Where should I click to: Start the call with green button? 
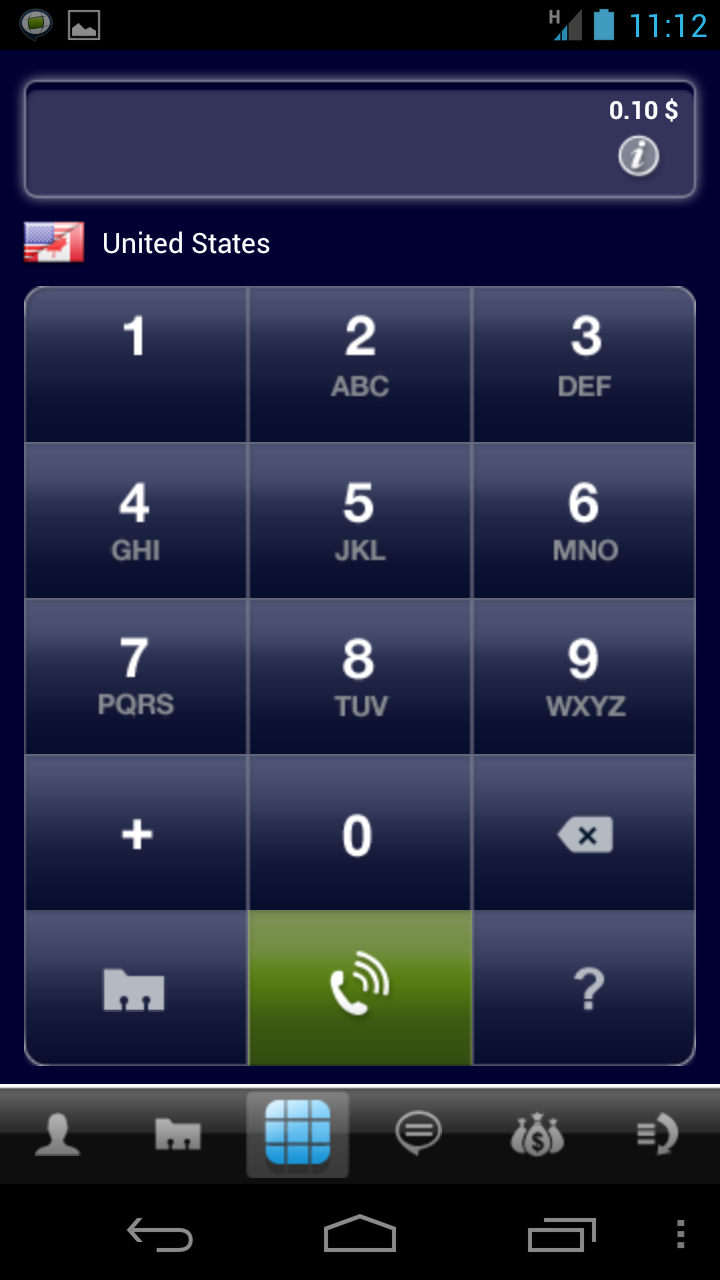(360, 987)
